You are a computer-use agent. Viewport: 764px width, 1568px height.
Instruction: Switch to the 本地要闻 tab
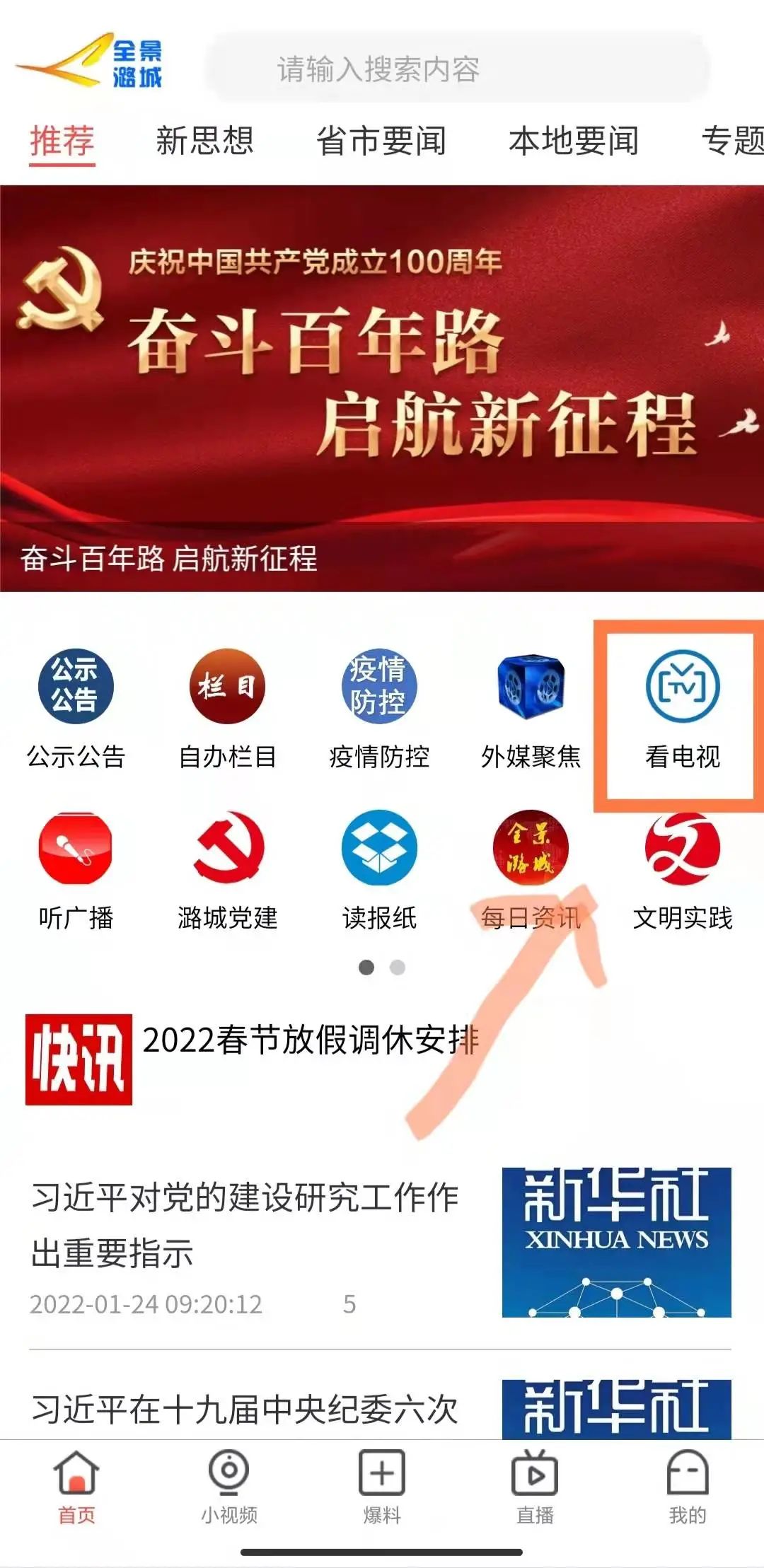pyautogui.click(x=573, y=140)
